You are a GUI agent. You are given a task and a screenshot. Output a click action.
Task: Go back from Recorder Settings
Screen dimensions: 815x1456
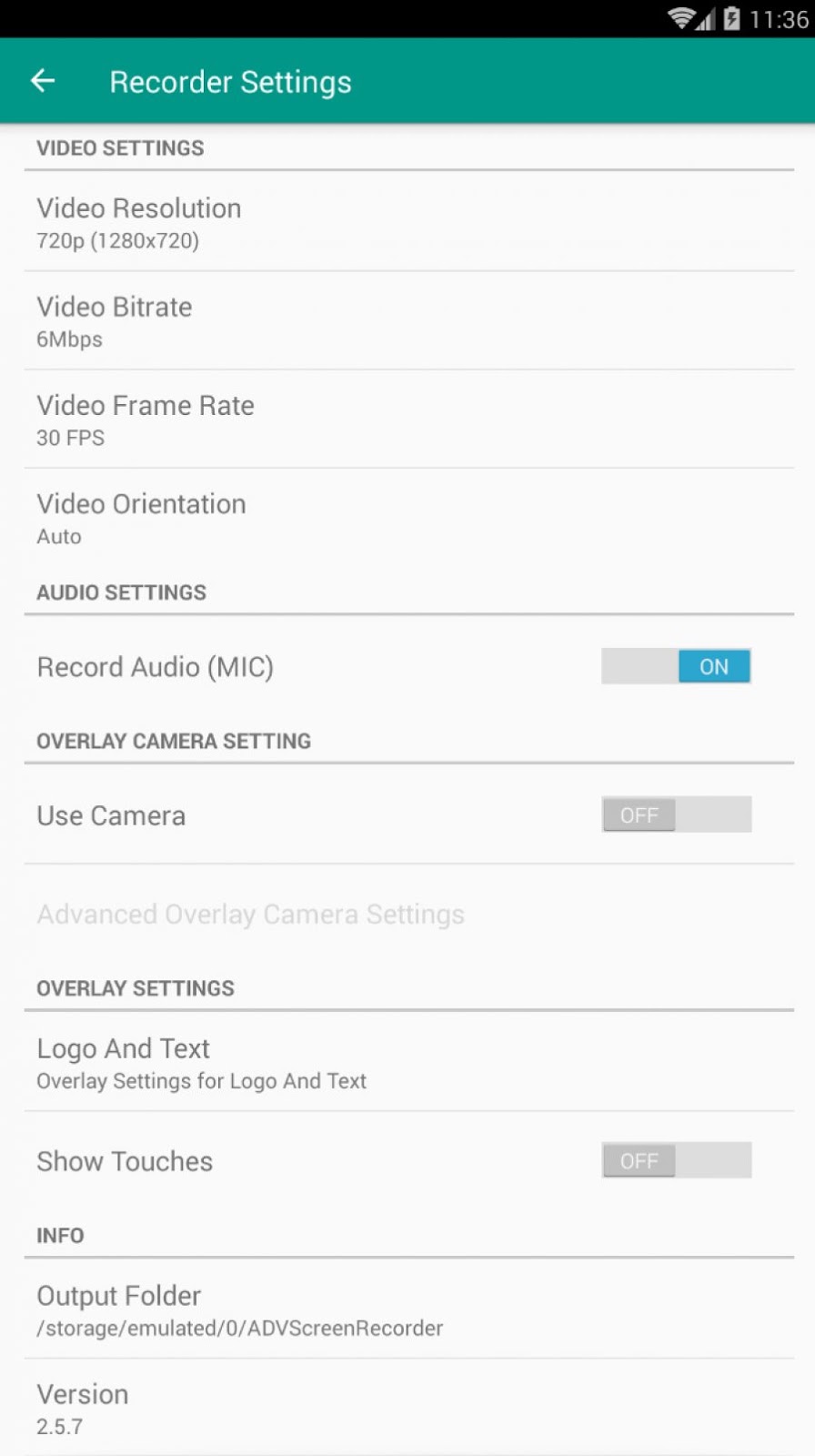tap(43, 81)
